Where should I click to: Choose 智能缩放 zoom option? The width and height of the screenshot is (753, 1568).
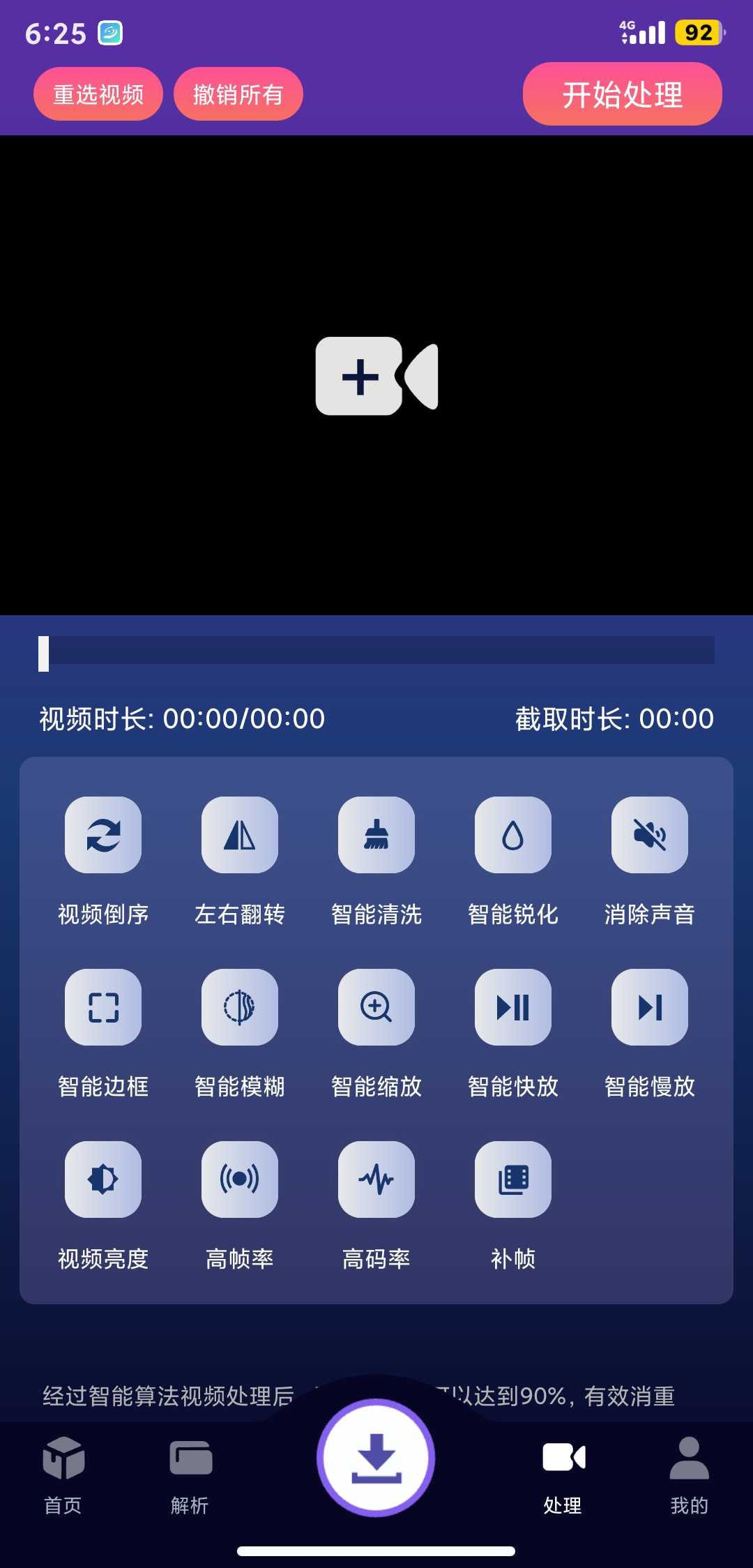(x=376, y=1007)
